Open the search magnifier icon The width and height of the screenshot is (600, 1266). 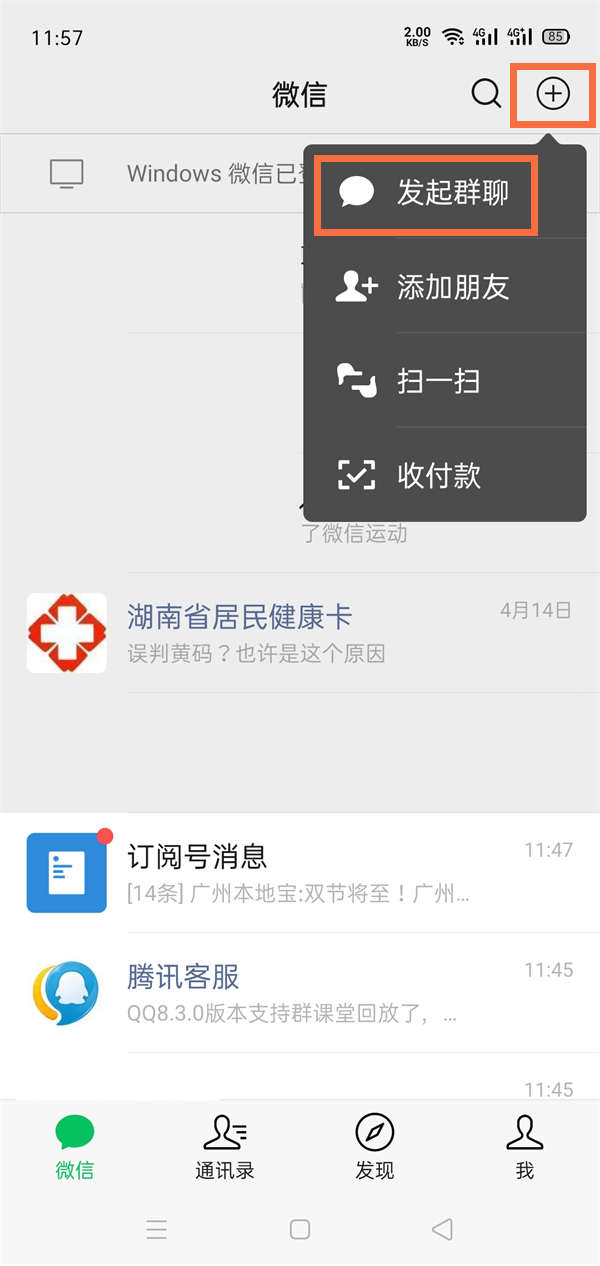[x=486, y=94]
